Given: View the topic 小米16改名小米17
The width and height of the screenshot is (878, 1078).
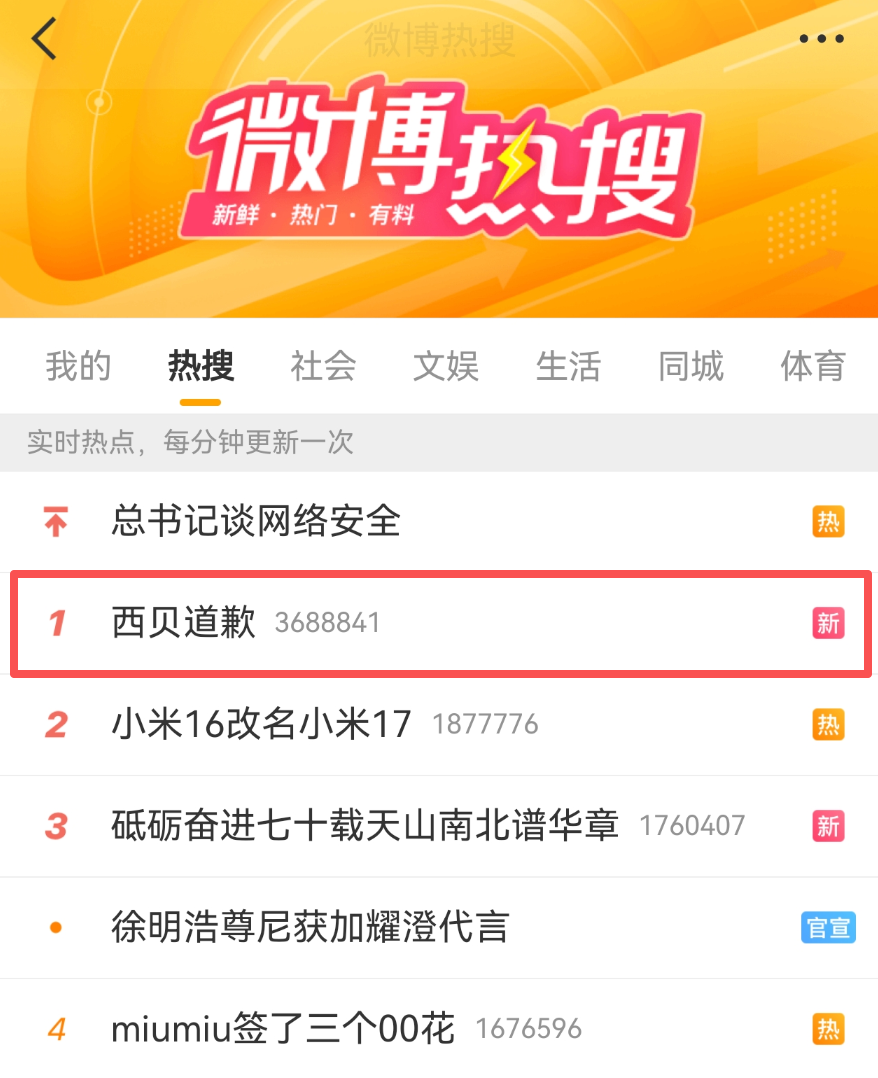Looking at the screenshot, I should tap(262, 724).
